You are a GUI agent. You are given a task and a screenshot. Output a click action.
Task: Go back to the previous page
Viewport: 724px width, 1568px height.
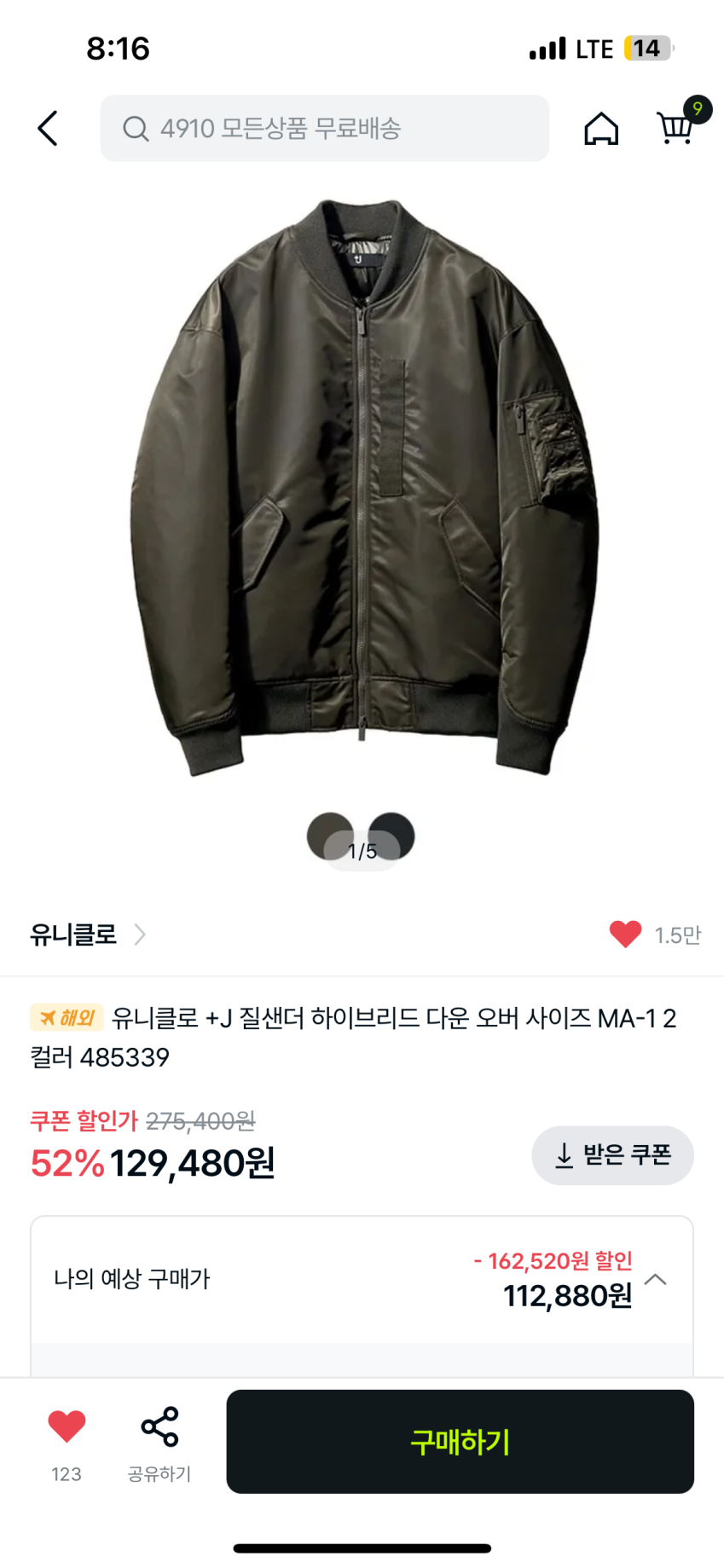[48, 129]
